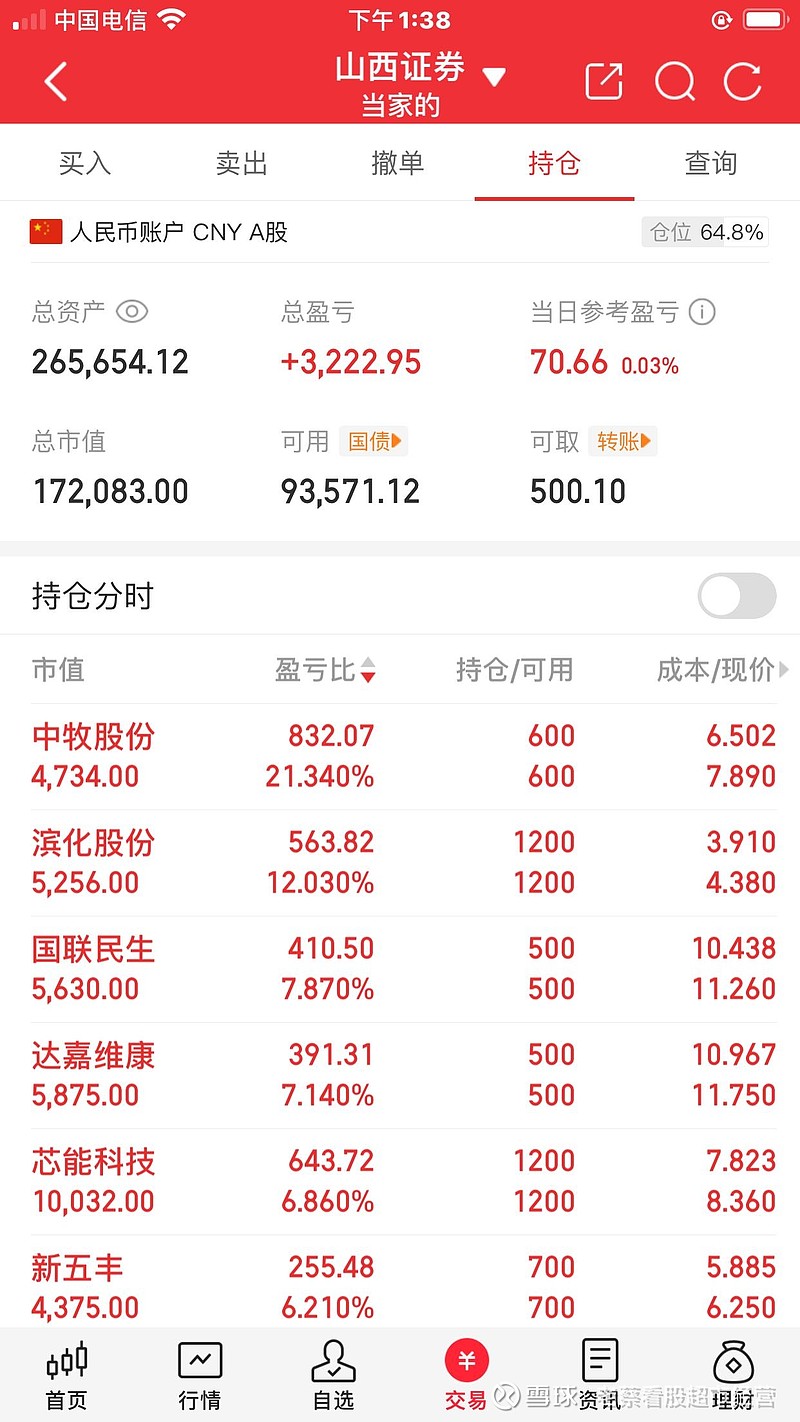
Task: Select the 查询 tab
Action: click(711, 163)
